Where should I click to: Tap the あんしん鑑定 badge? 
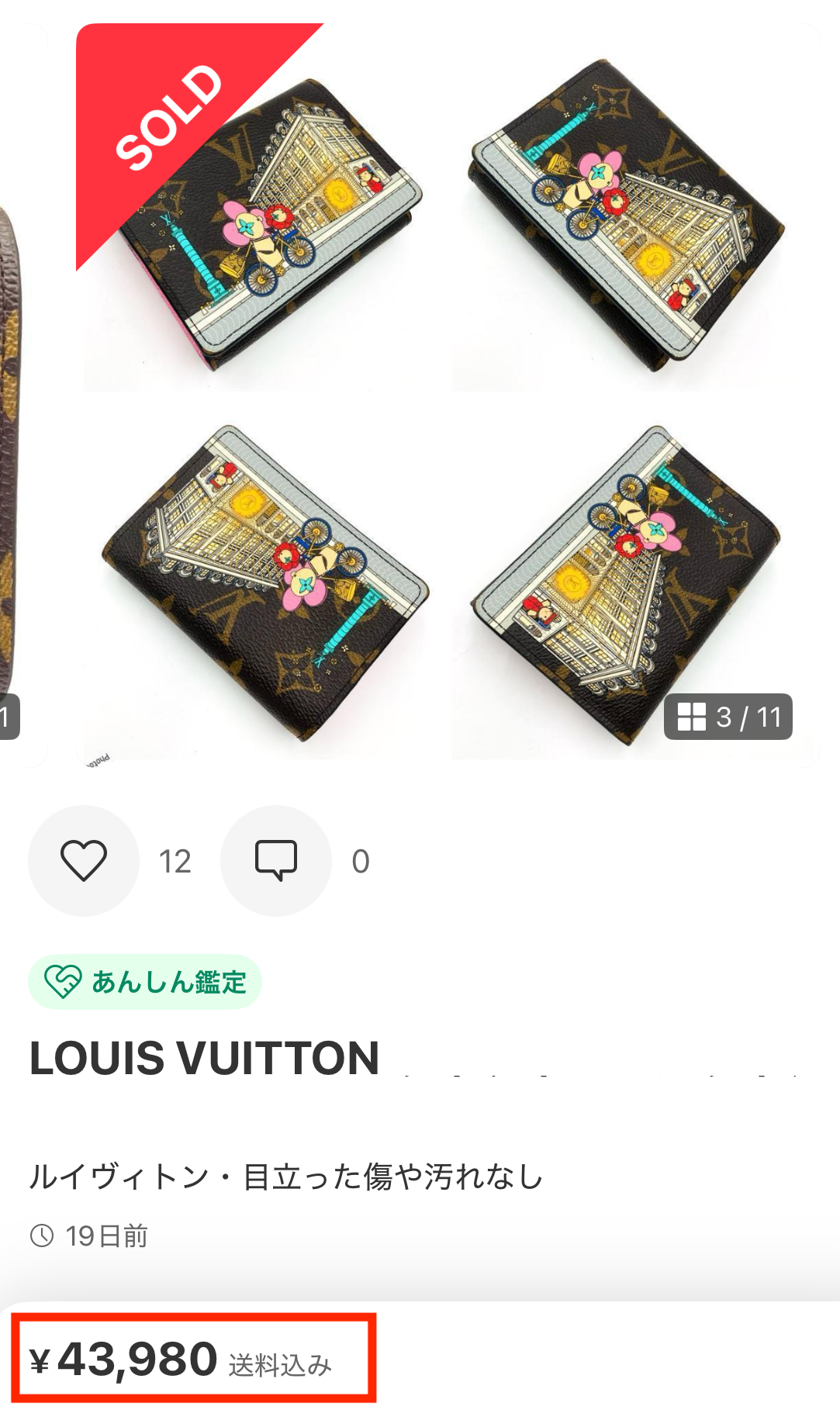click(x=145, y=982)
